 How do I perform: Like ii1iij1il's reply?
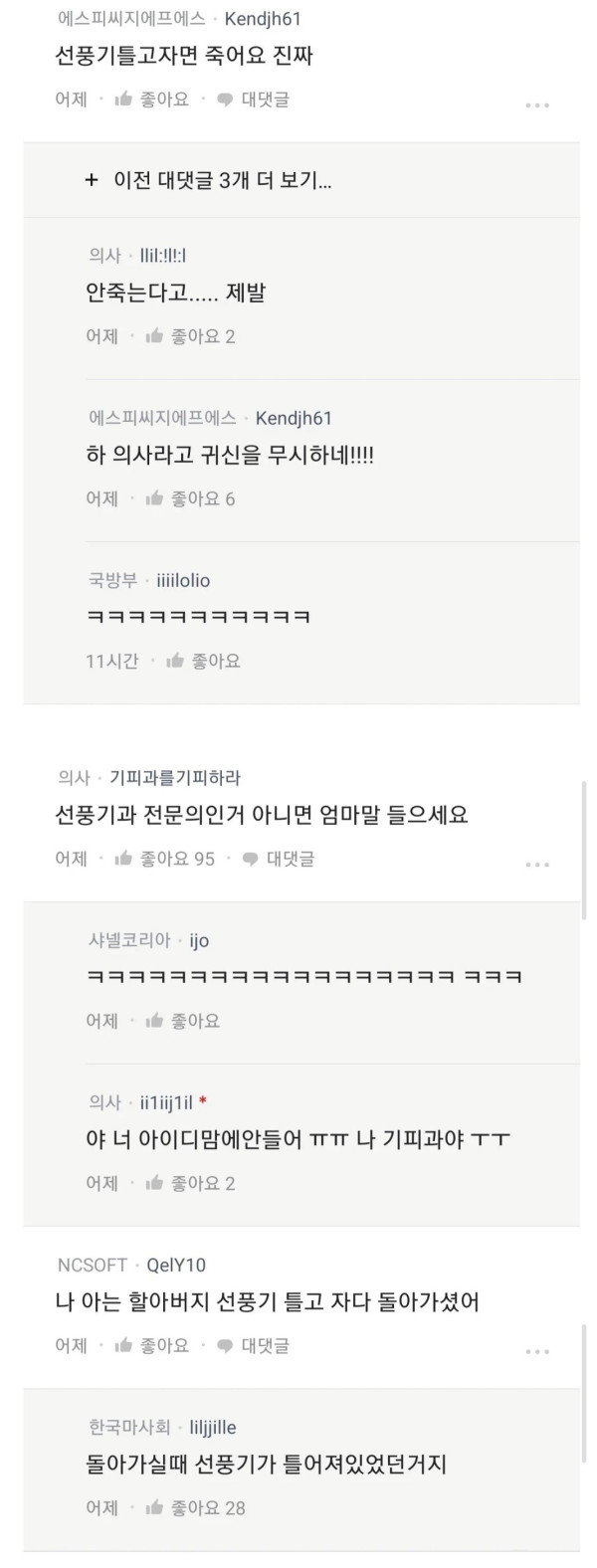[189, 1183]
